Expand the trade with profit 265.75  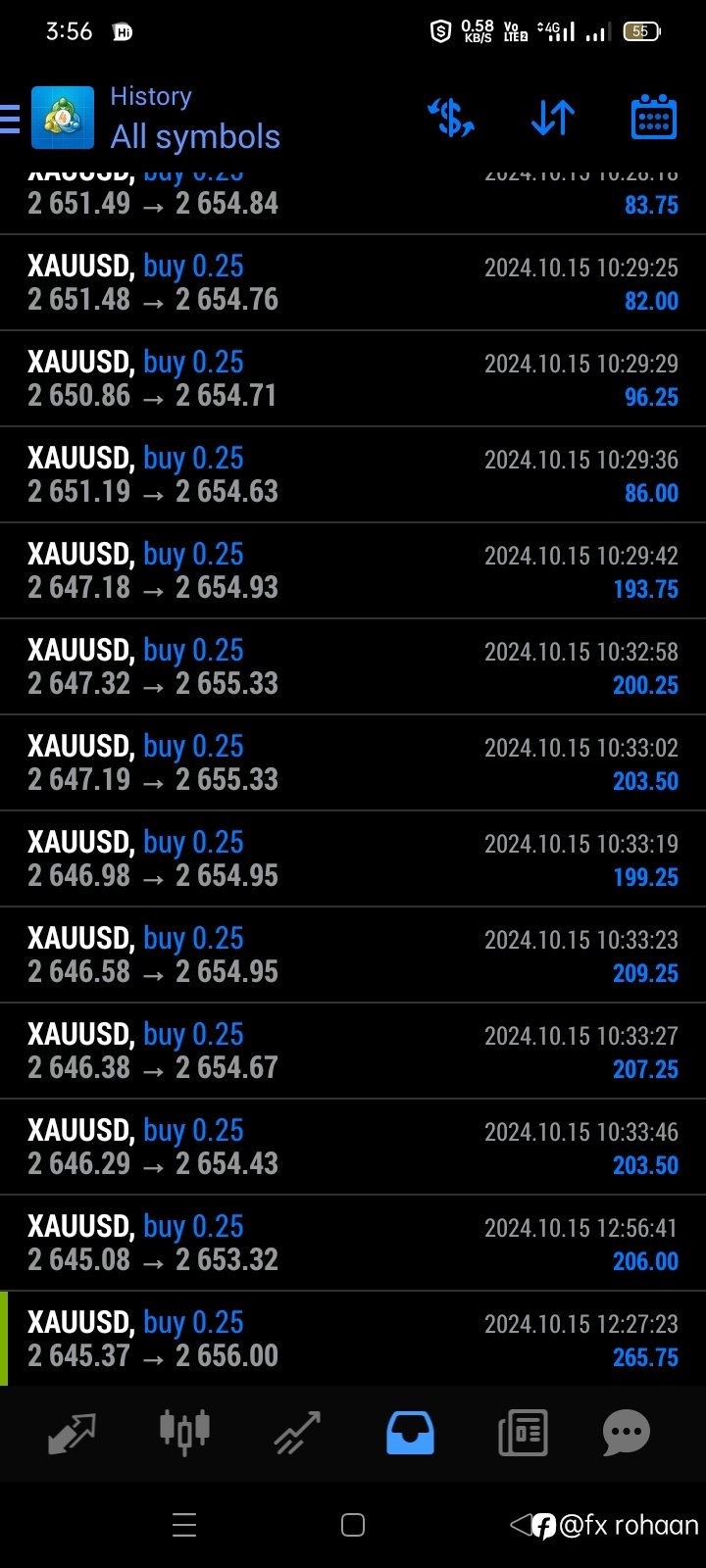click(353, 1339)
